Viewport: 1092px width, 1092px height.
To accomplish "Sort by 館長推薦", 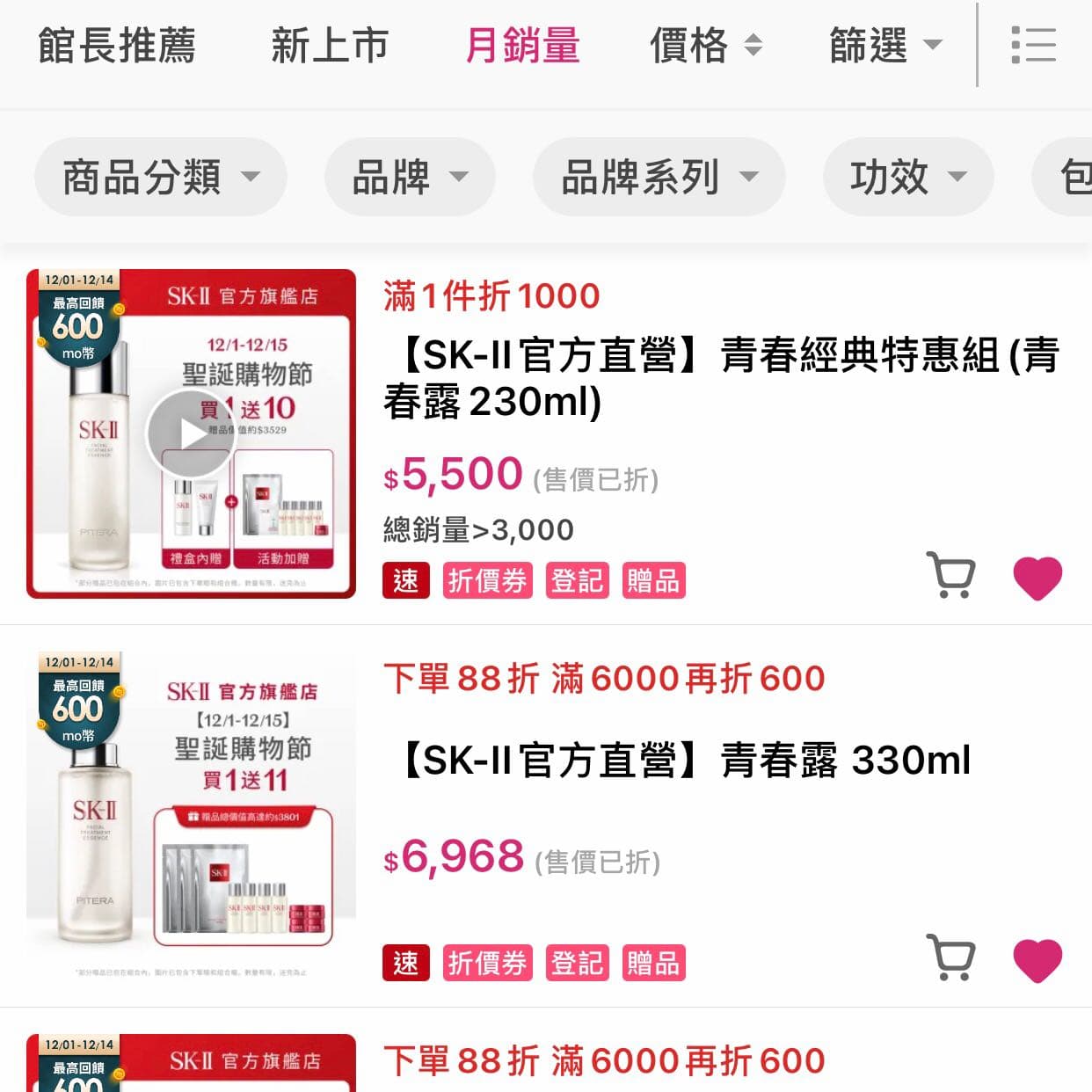I will tap(116, 46).
